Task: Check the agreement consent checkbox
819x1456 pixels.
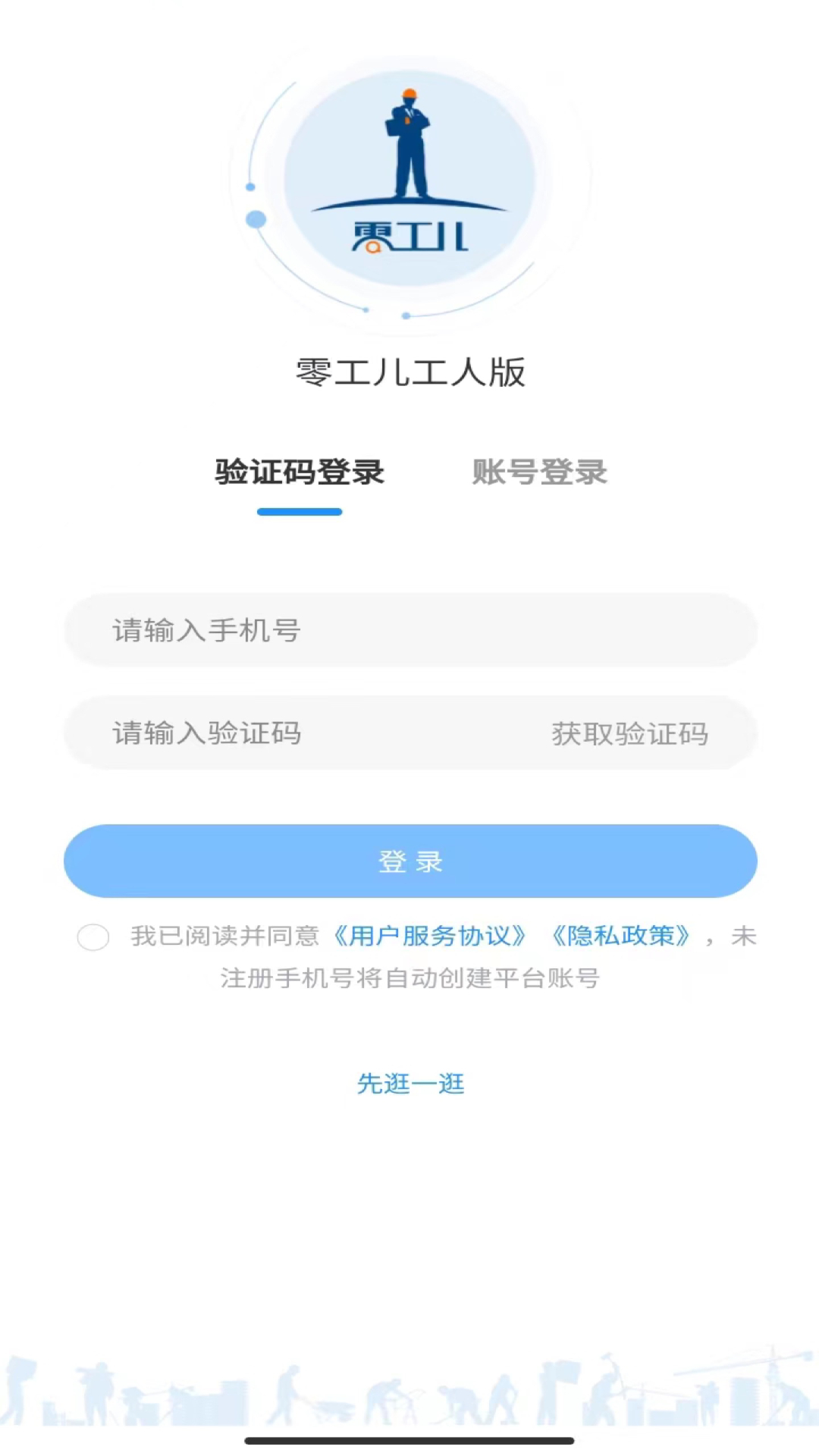Action: coord(93,937)
